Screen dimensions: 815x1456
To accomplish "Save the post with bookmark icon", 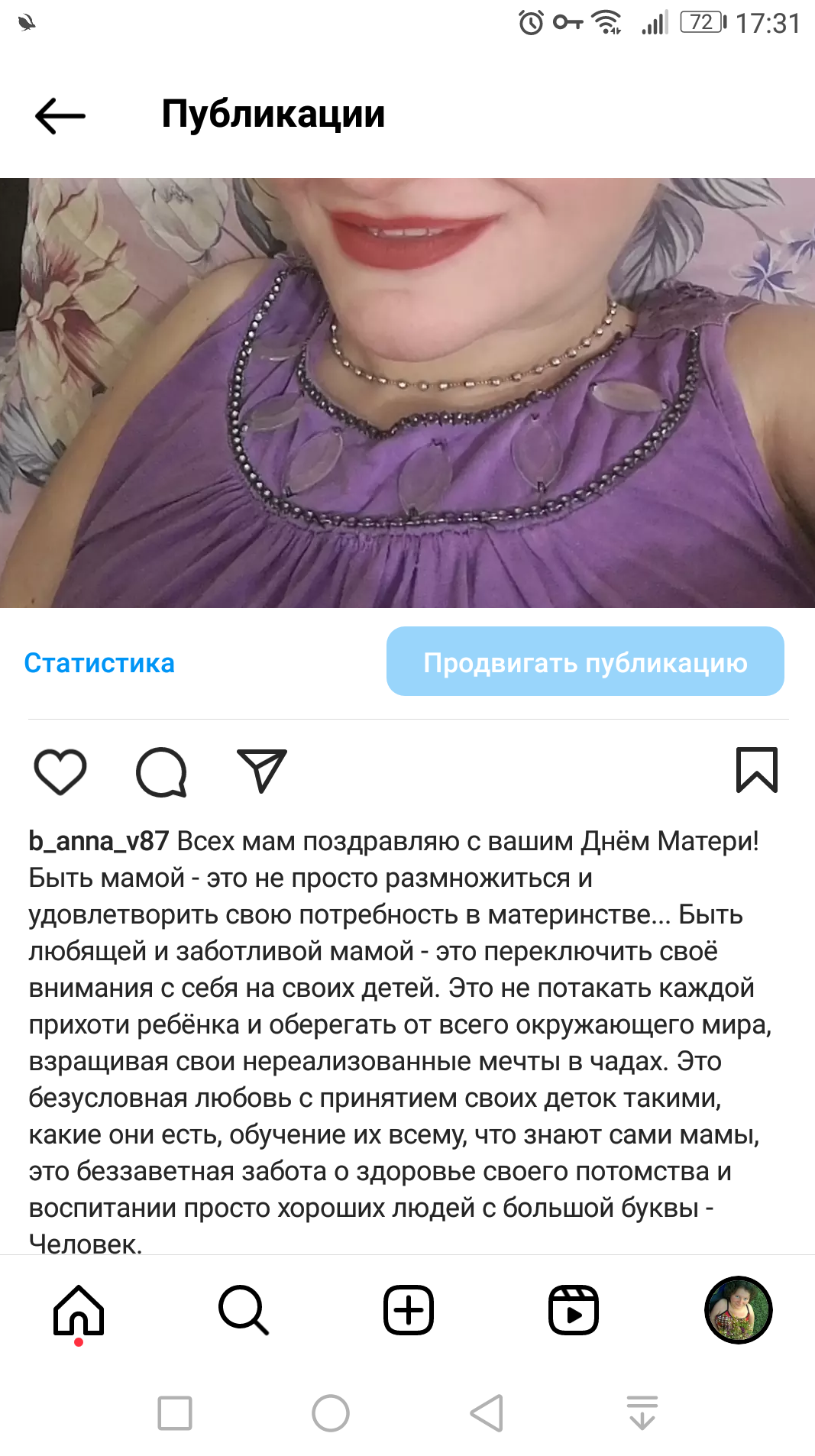I will (756, 770).
